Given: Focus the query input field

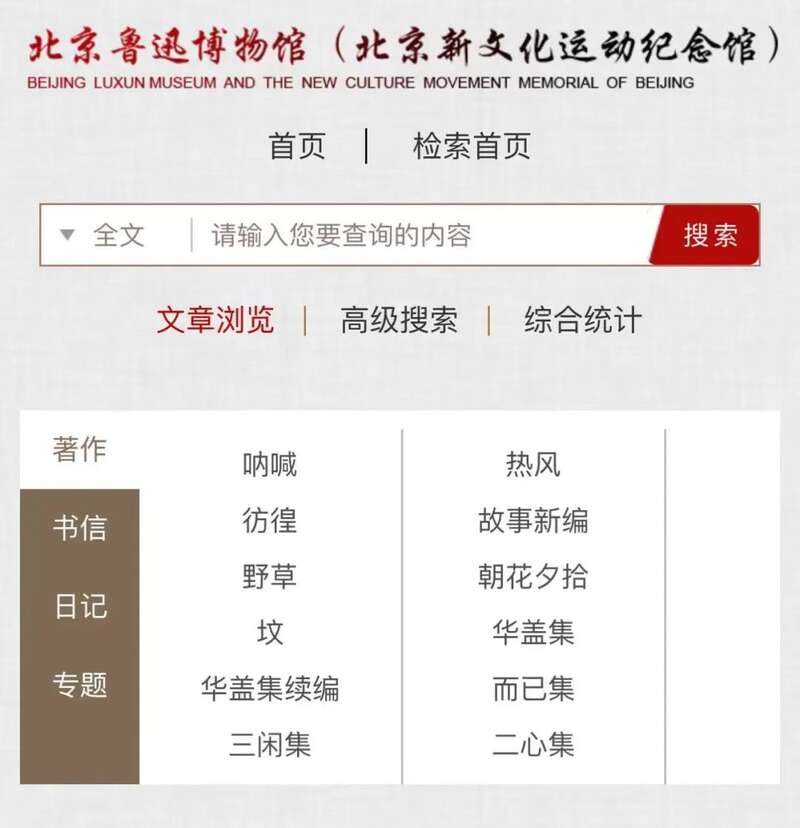Looking at the screenshot, I should click(x=420, y=236).
